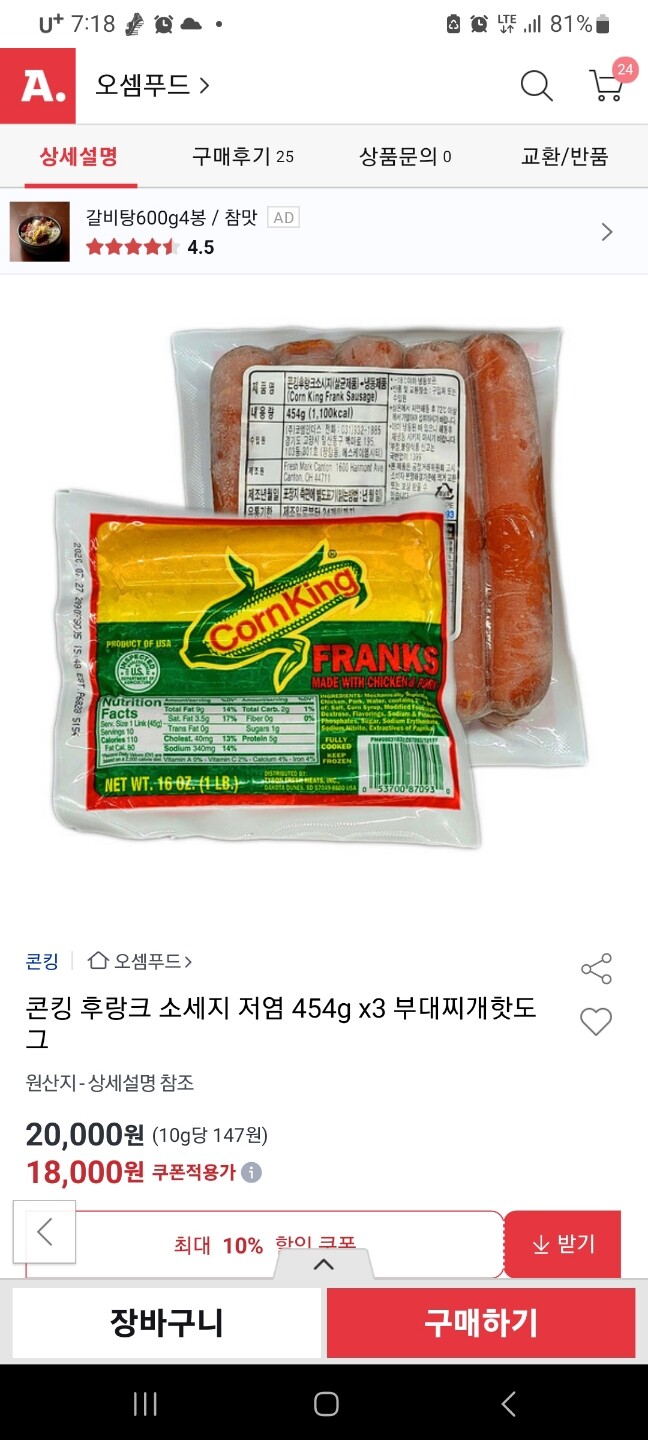Download the coupon with 받기 button
648x1440 pixels.
[x=563, y=1244]
